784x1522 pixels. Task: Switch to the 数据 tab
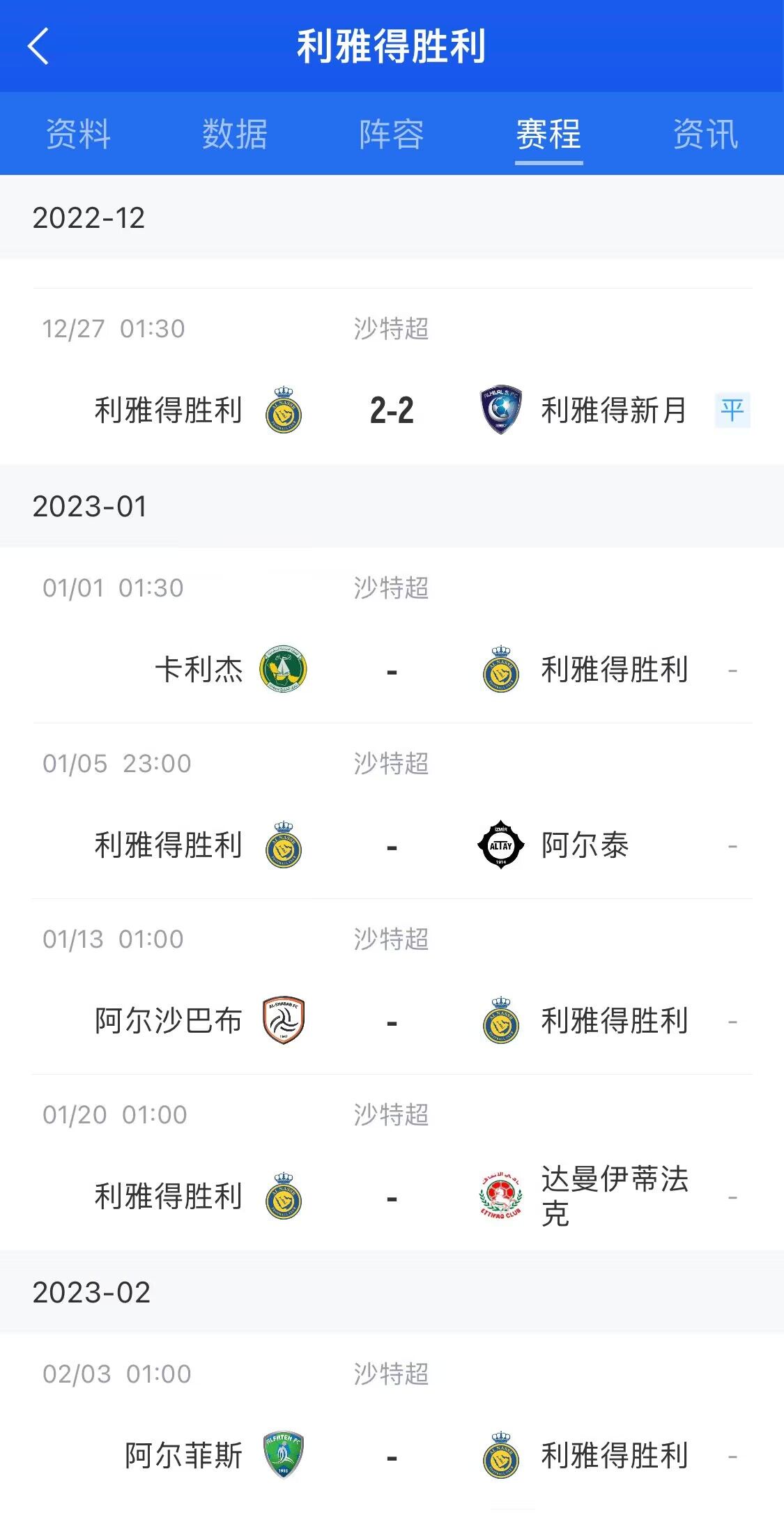point(235,134)
